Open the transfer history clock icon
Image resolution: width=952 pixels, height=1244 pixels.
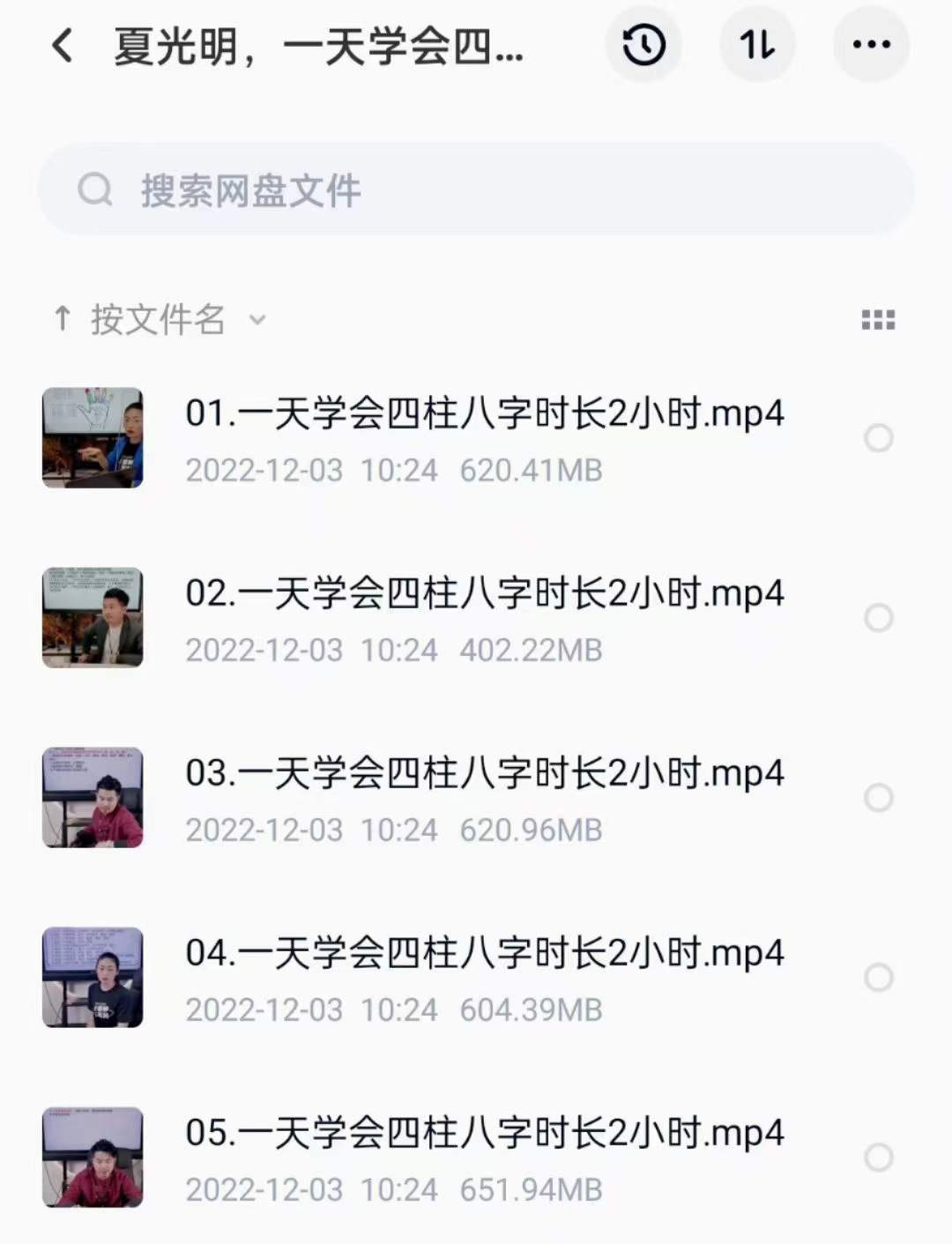pos(643,45)
